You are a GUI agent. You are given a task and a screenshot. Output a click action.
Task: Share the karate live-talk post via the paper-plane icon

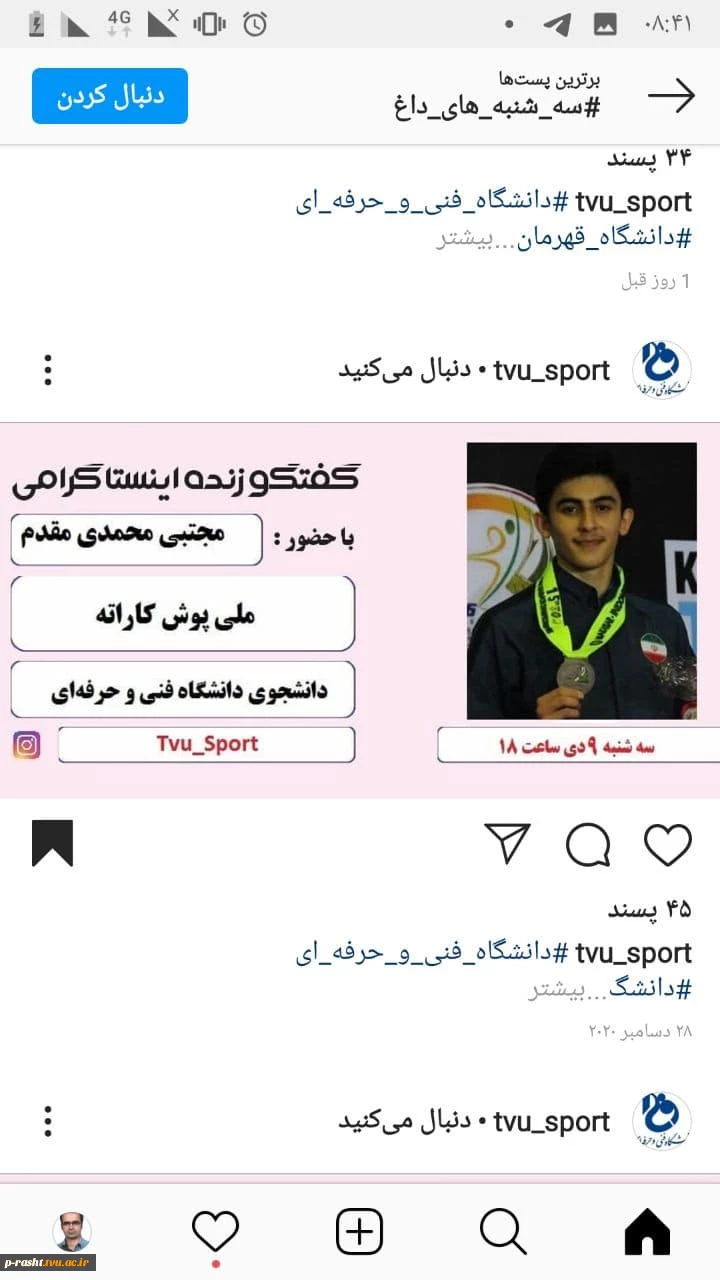(507, 844)
